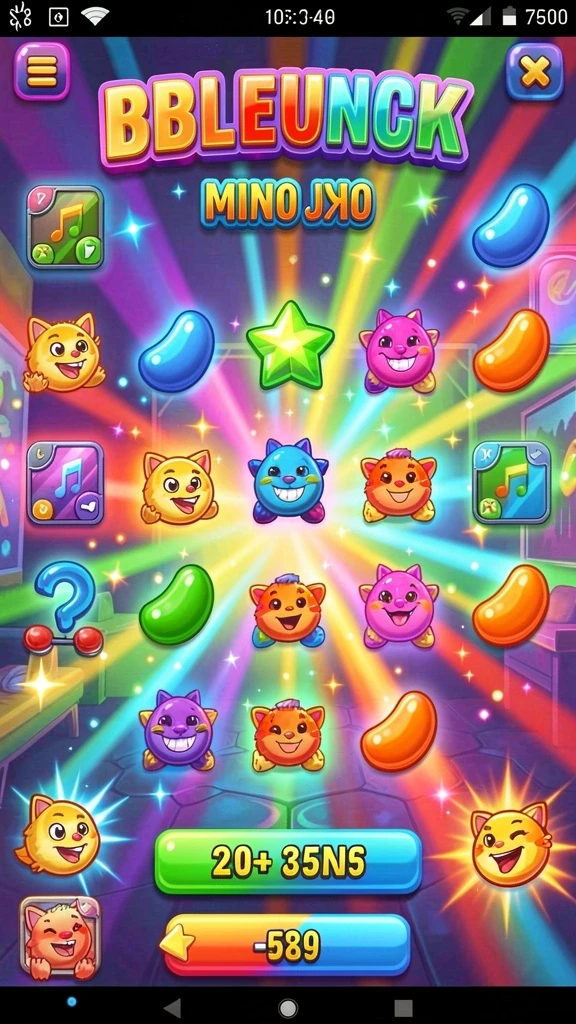Go back with the system back button
The image size is (576, 1024).
pyautogui.click(x=172, y=1008)
